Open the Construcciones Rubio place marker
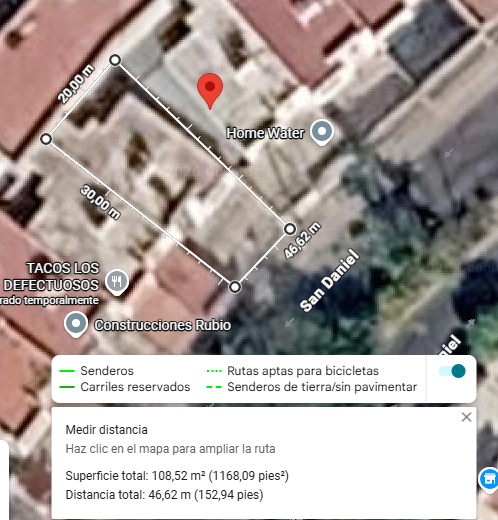This screenshot has height=520, width=498. (x=76, y=324)
